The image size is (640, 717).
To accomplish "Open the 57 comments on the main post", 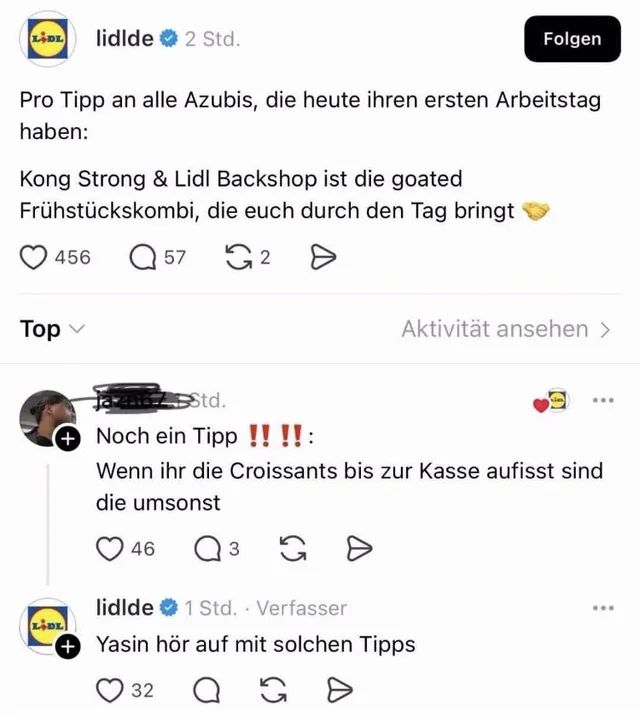I will point(144,257).
